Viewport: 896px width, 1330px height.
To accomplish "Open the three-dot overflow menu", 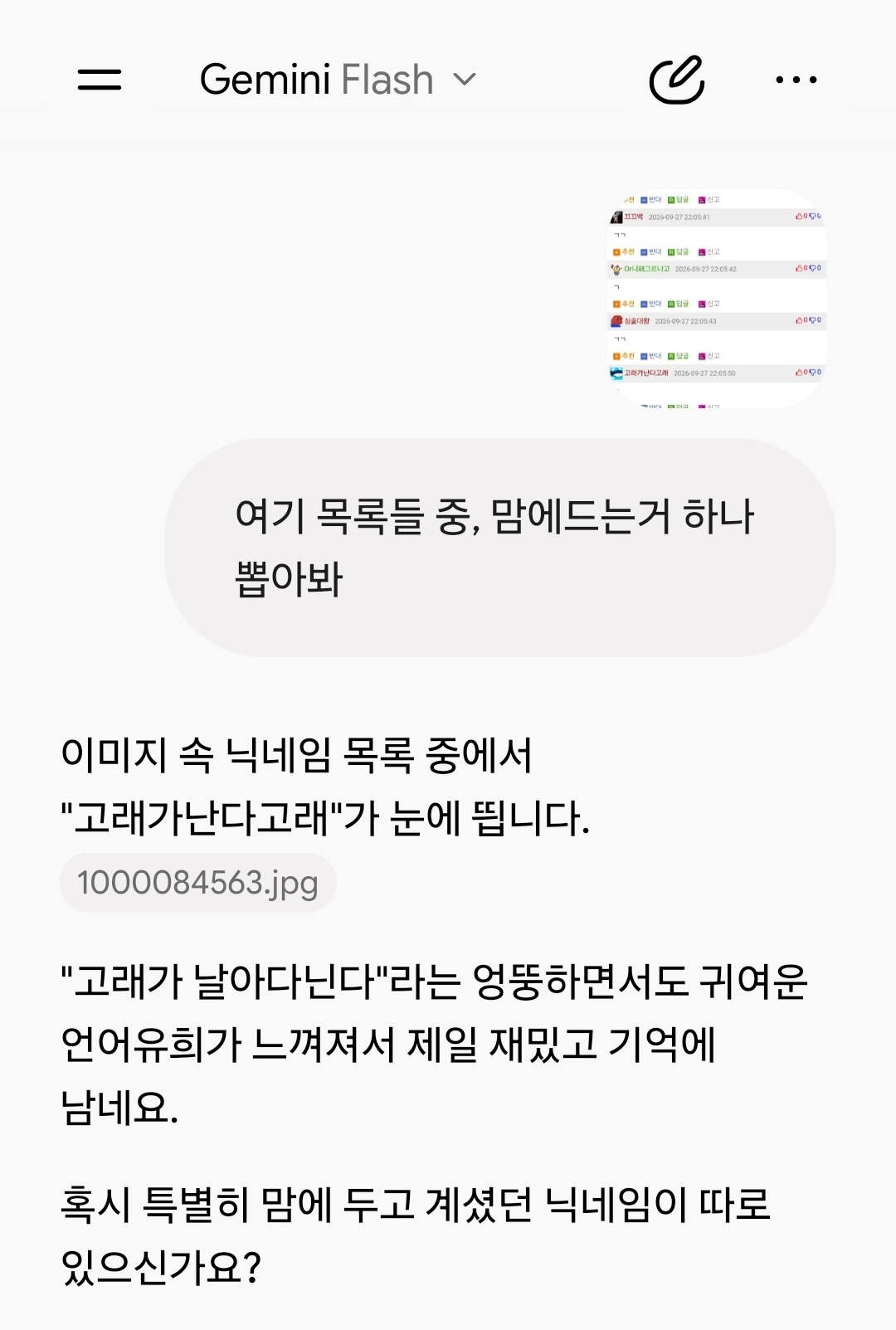I will (796, 80).
